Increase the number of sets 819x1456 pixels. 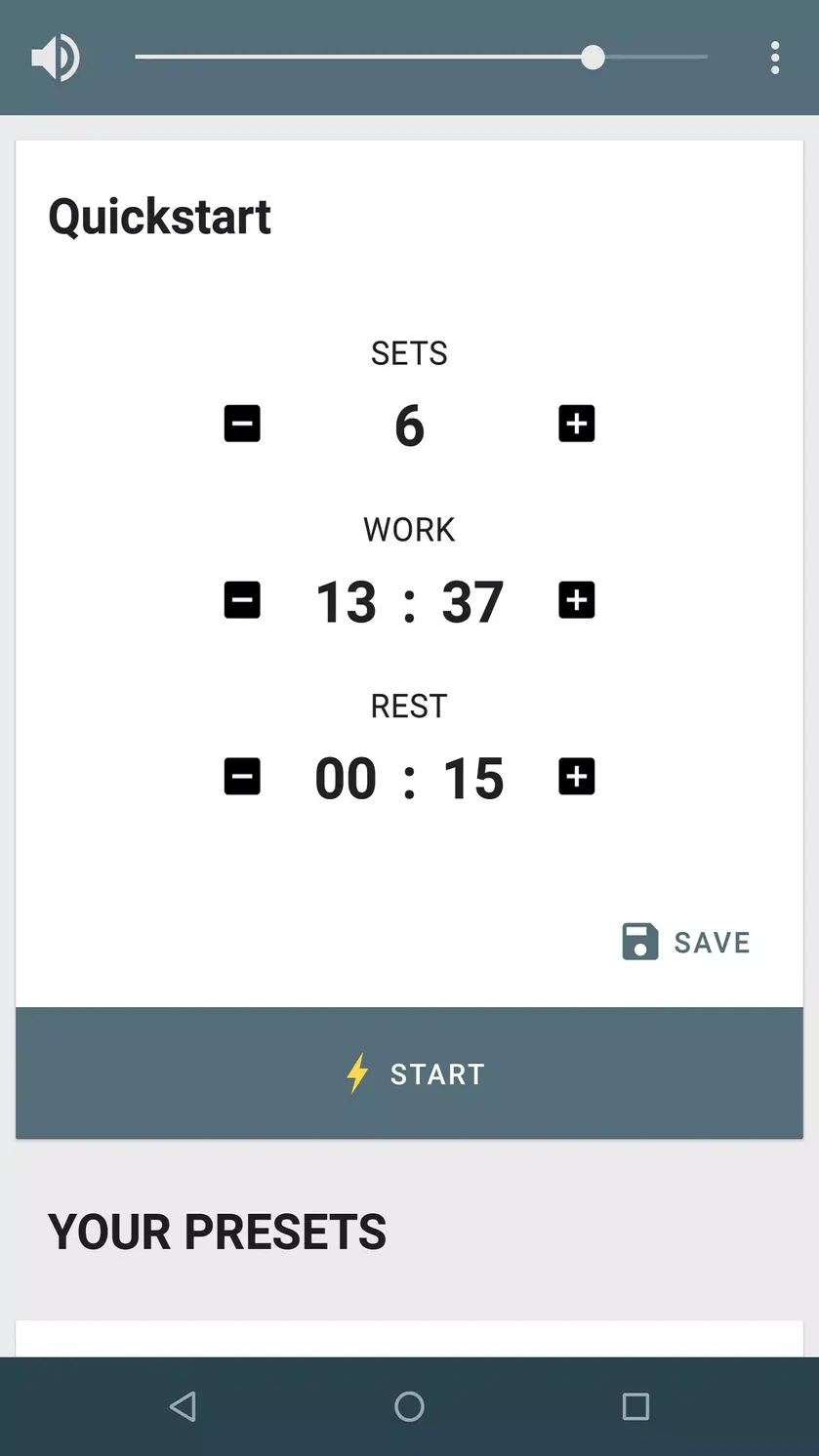[x=577, y=425]
